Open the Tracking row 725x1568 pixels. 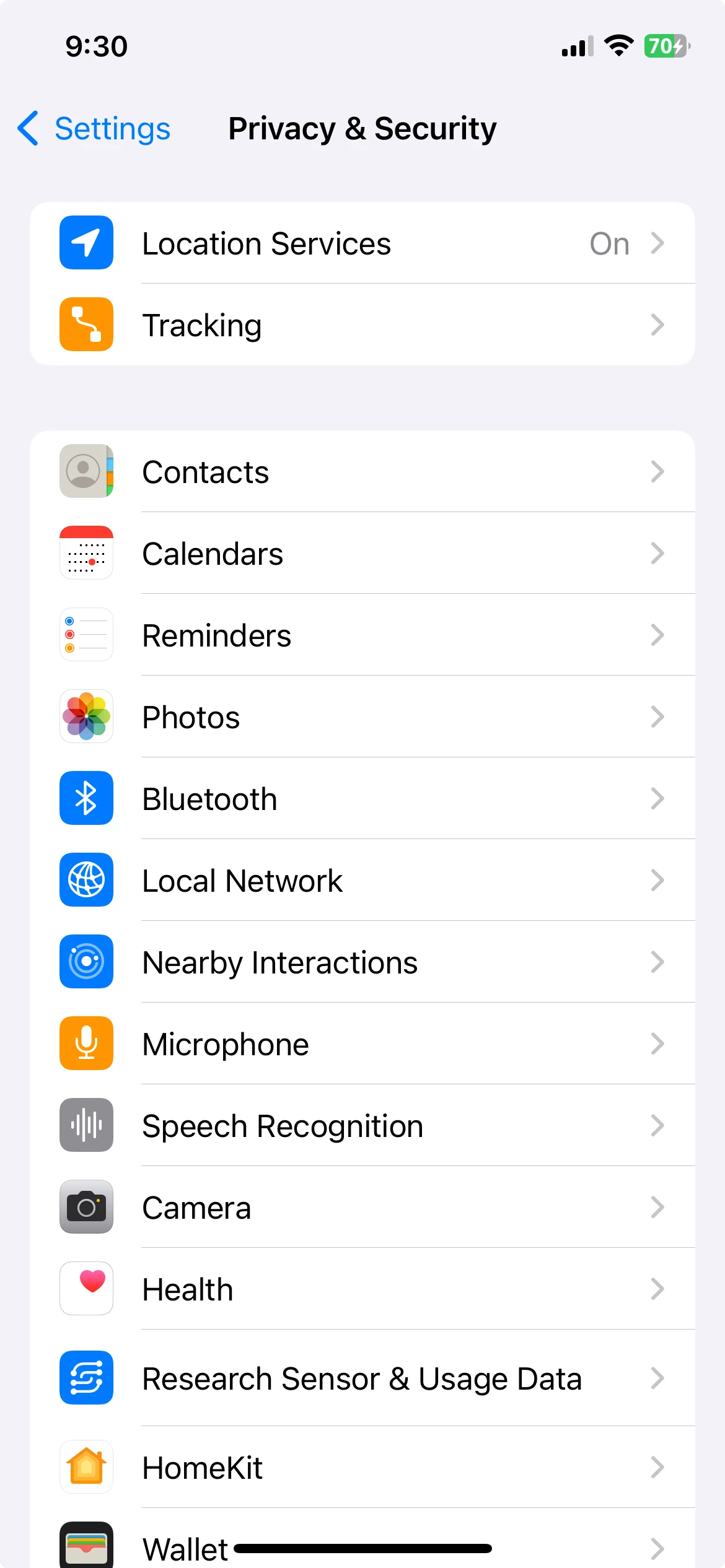point(362,325)
